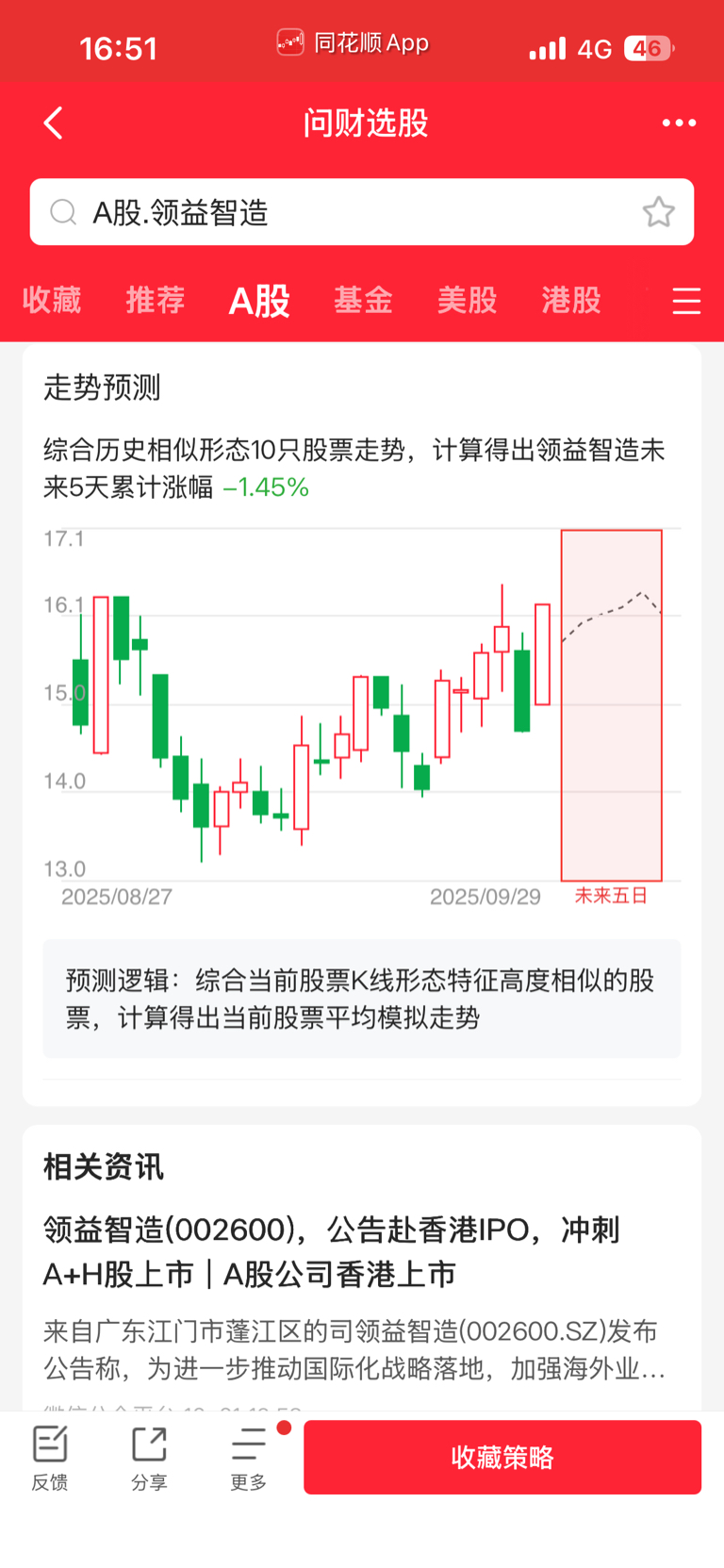Favorite this query with the star icon
The width and height of the screenshot is (724, 1568).
pyautogui.click(x=658, y=213)
